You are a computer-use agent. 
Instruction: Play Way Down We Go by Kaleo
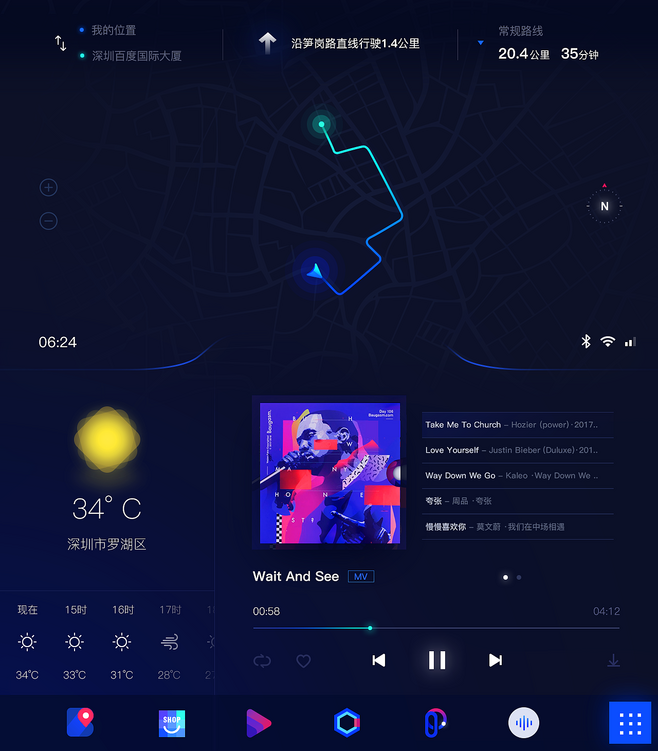click(516, 475)
